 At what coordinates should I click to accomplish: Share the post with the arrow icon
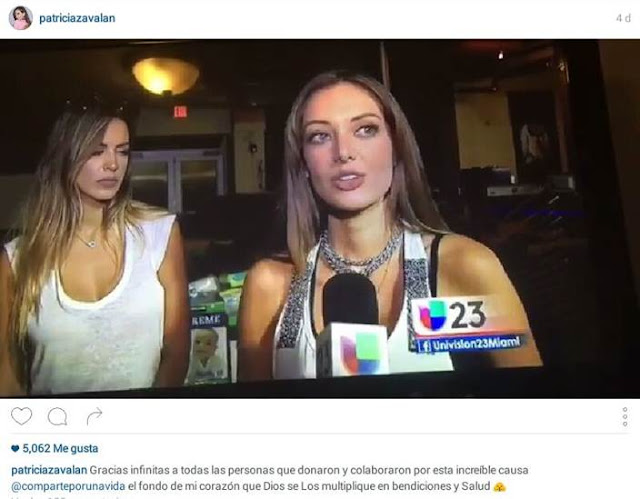pos(95,416)
